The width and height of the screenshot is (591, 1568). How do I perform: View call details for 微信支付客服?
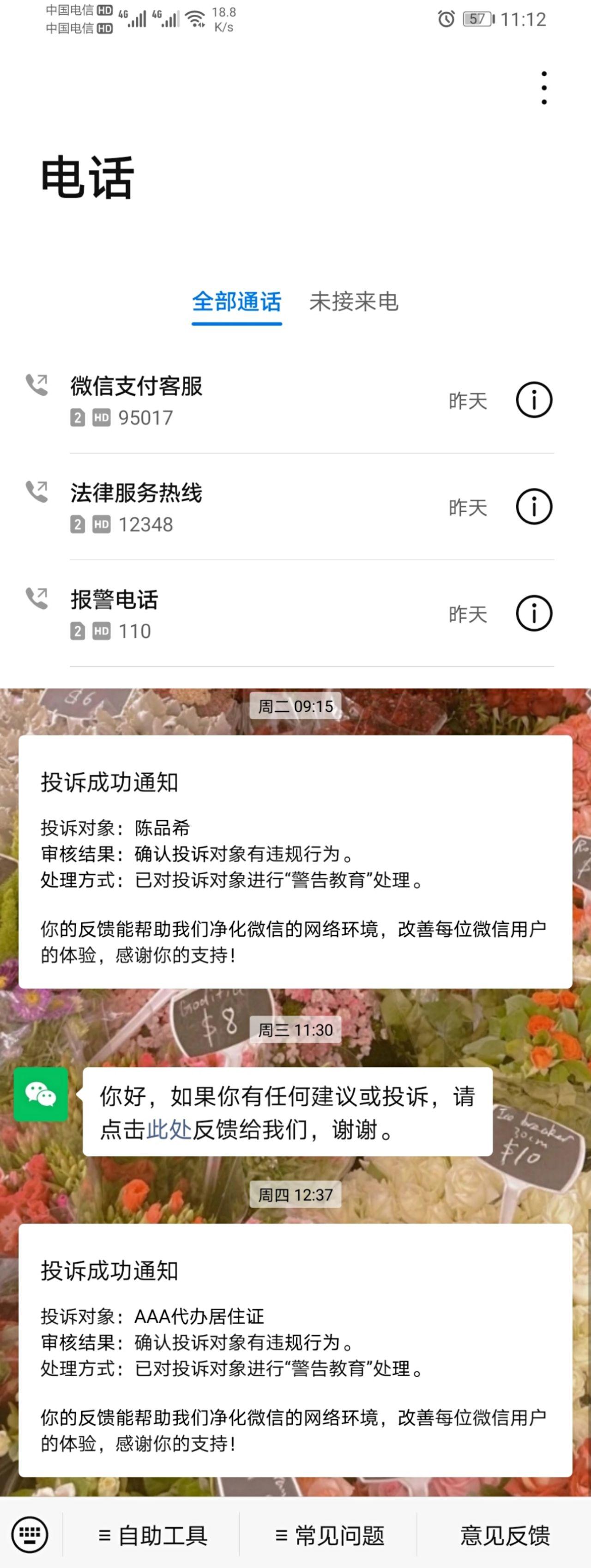[534, 400]
